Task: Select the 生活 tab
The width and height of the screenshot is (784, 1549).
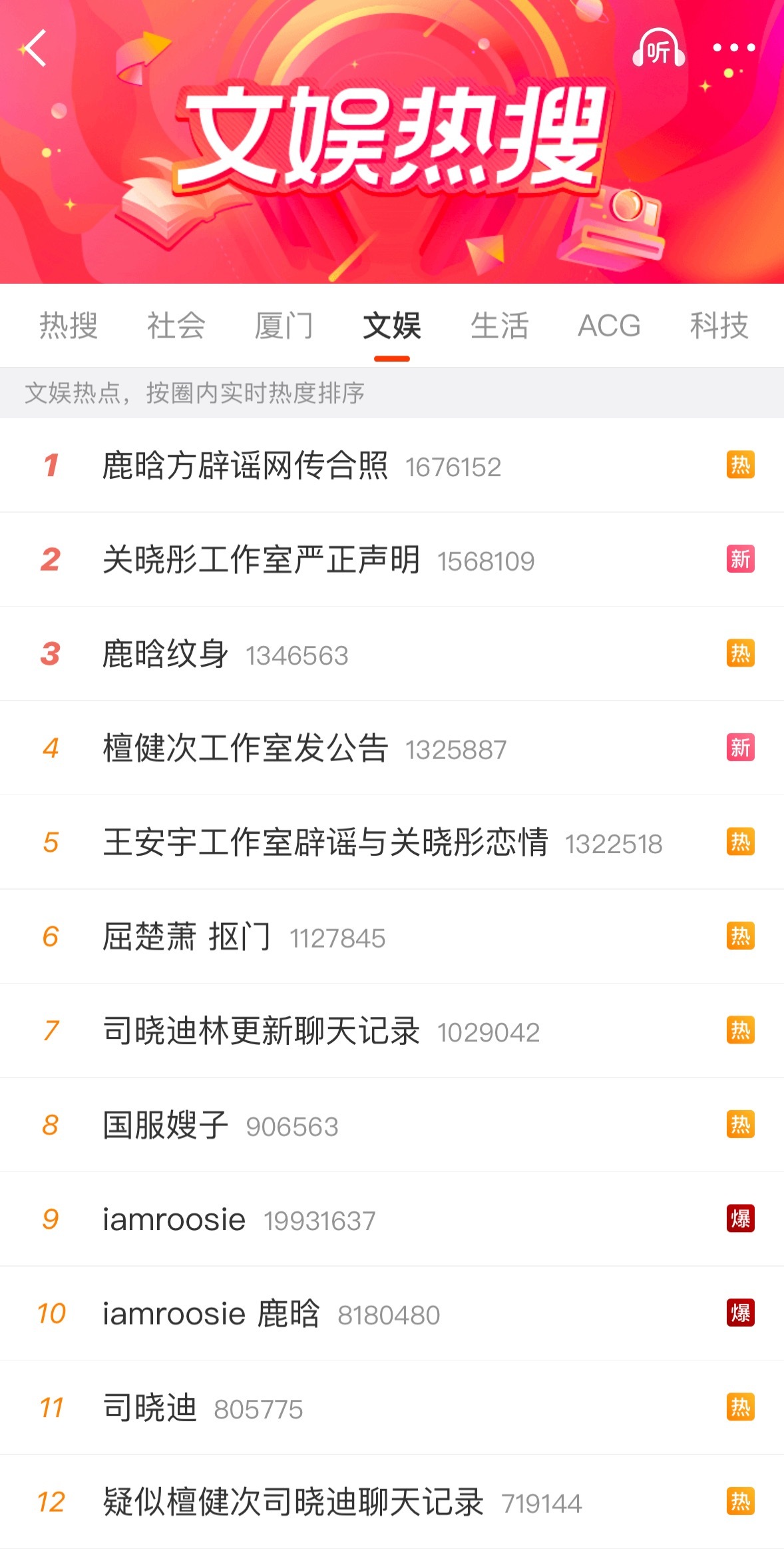Action: point(500,326)
